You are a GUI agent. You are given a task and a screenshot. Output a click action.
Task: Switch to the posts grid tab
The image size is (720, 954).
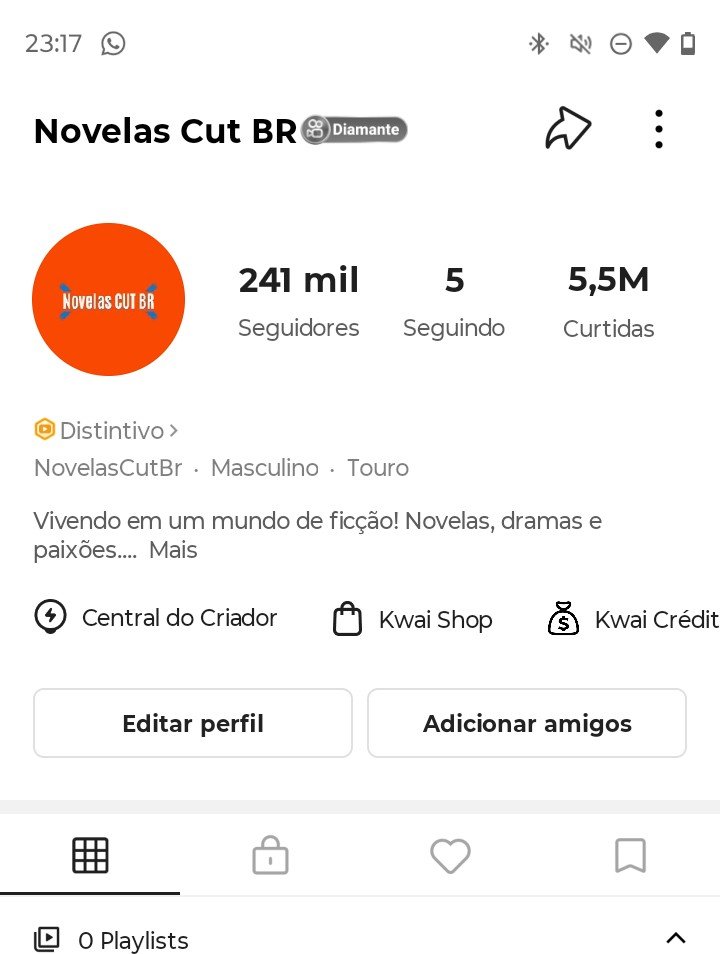90,856
